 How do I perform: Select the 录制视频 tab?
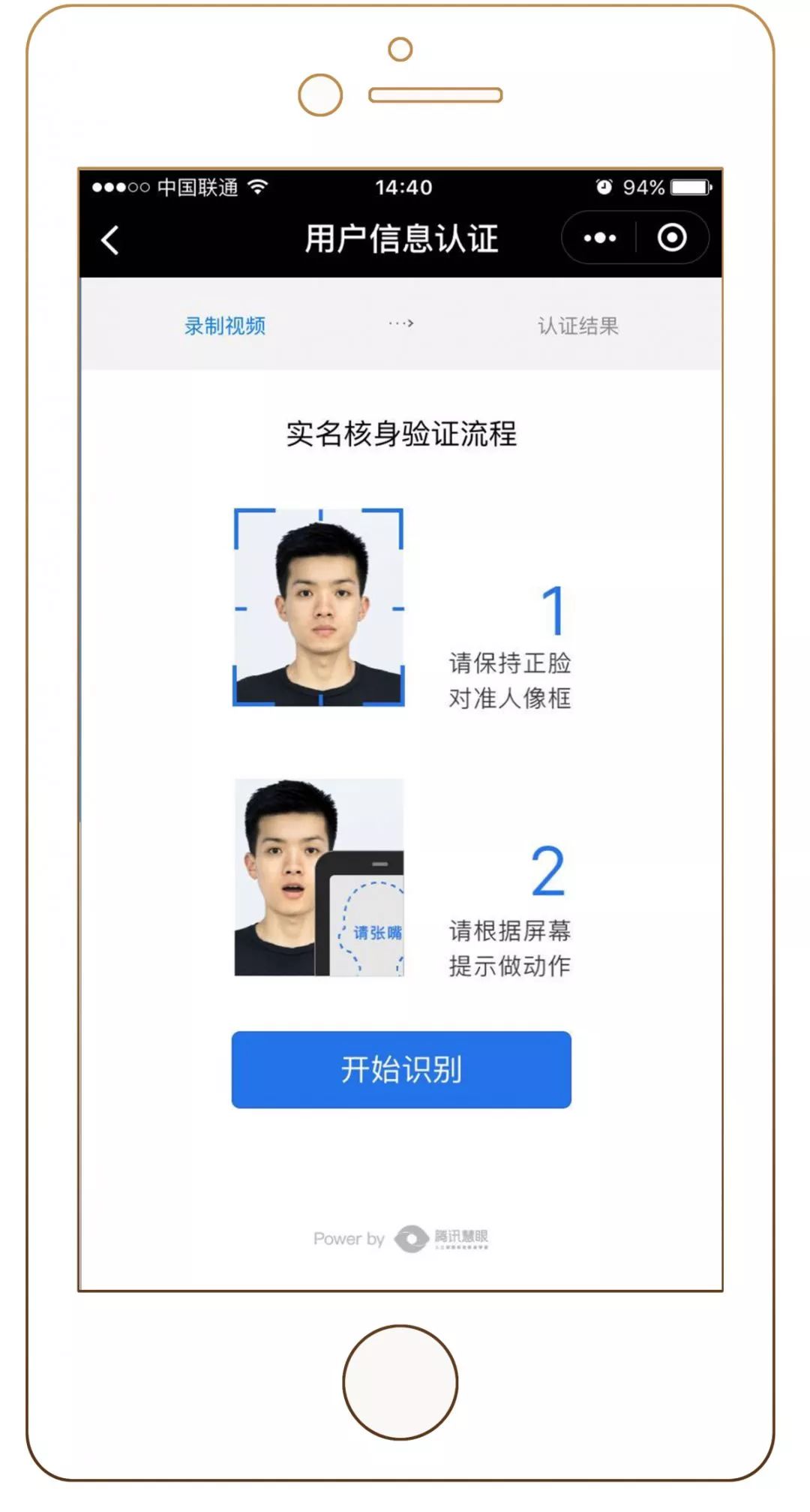tap(224, 324)
